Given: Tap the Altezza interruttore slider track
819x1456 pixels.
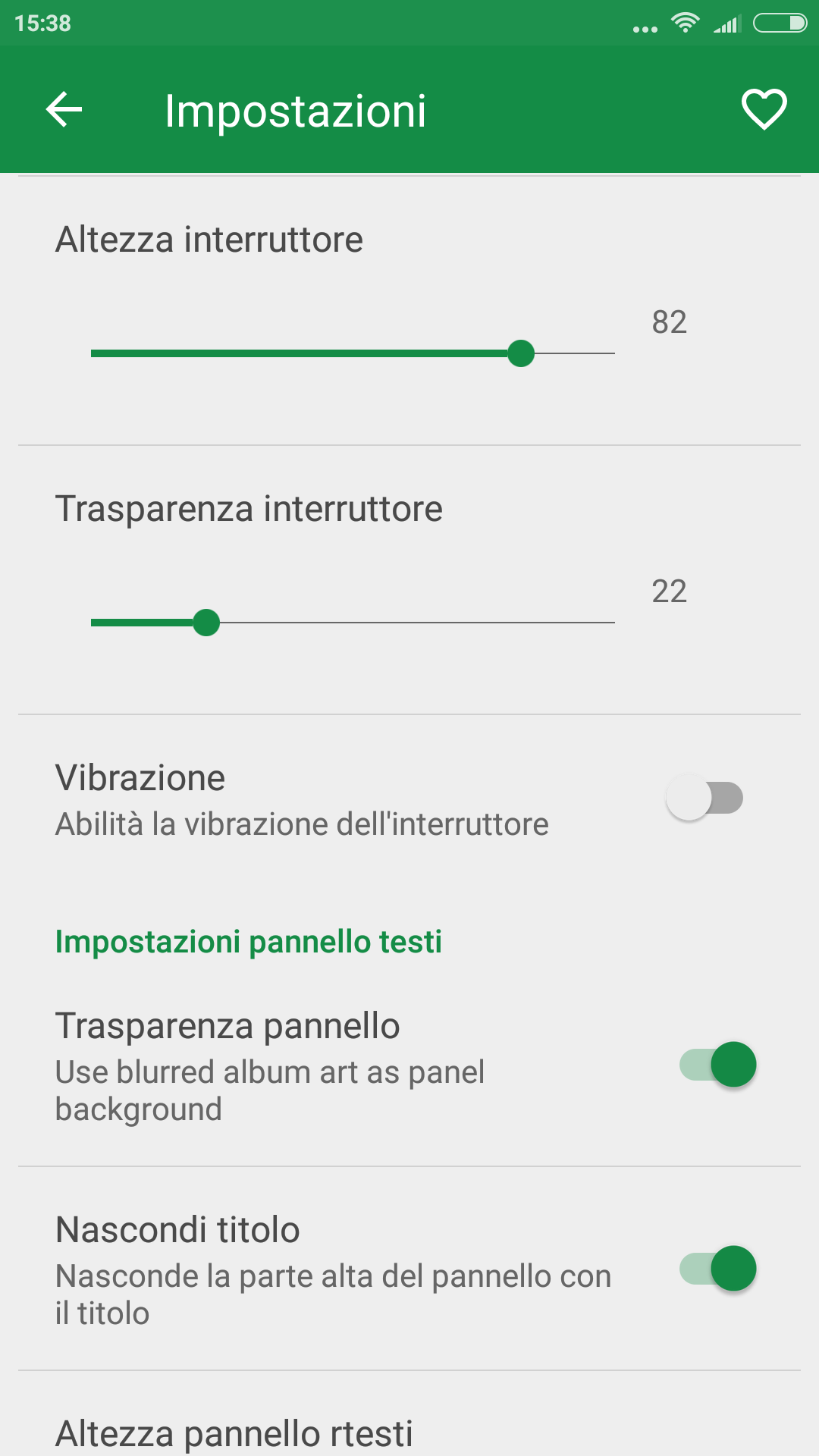Looking at the screenshot, I should tap(353, 353).
